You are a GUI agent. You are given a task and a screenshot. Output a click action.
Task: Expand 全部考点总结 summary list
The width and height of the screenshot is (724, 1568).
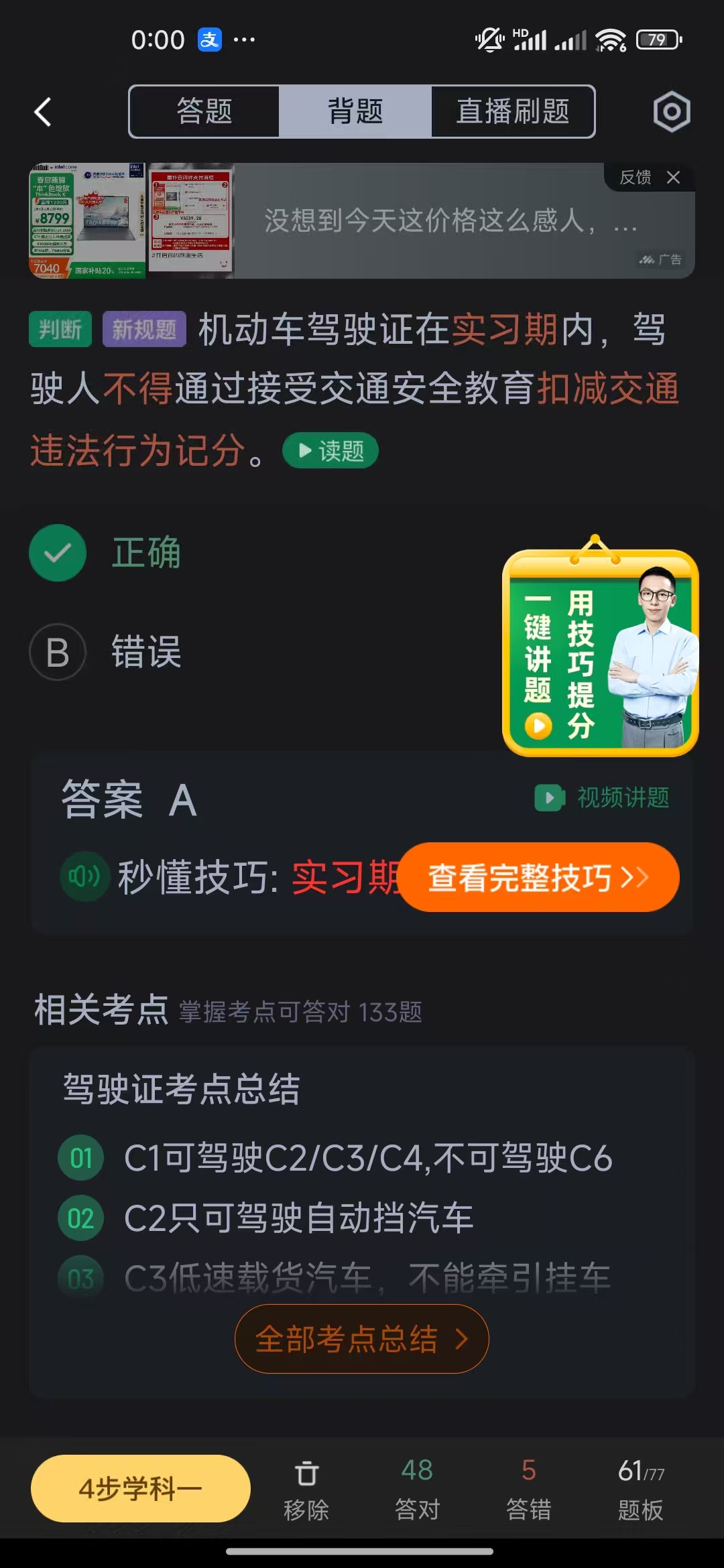click(x=361, y=1339)
